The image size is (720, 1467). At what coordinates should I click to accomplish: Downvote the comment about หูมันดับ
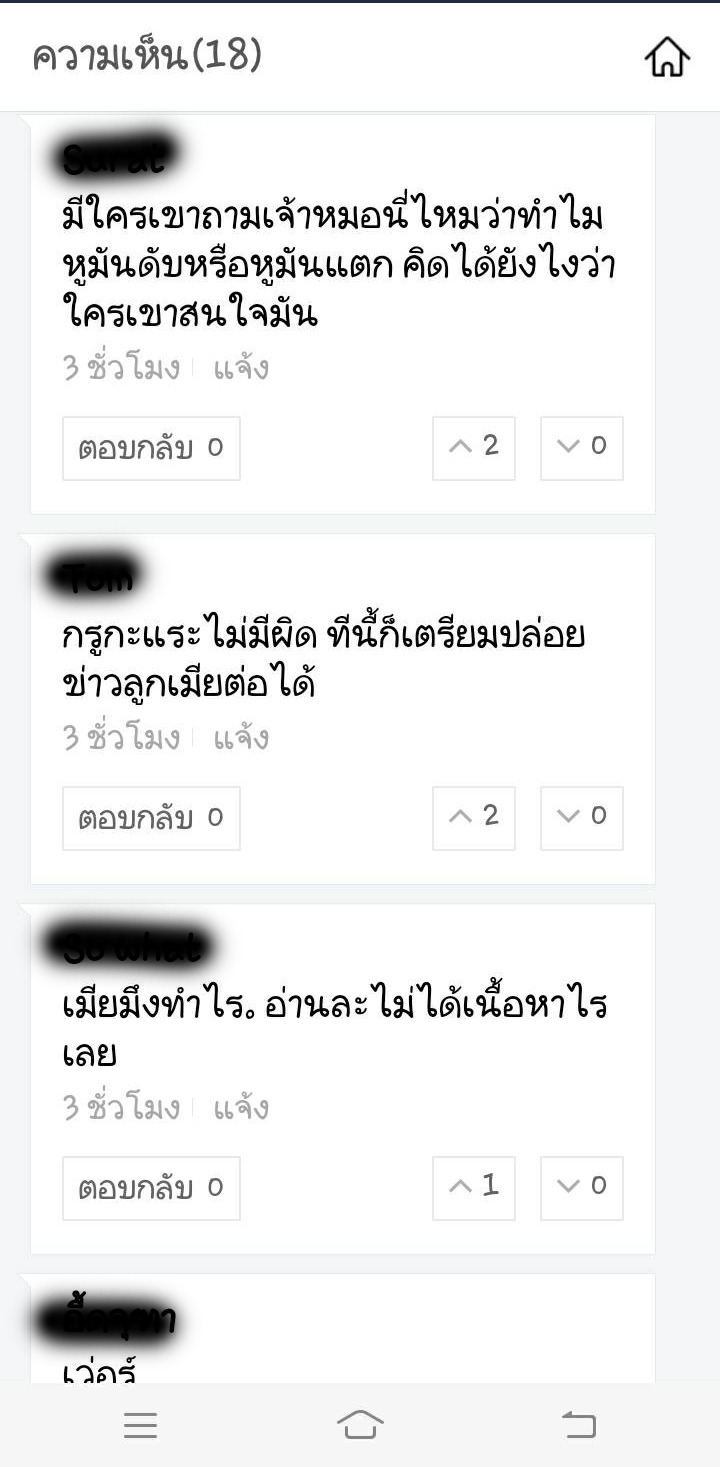pos(582,447)
